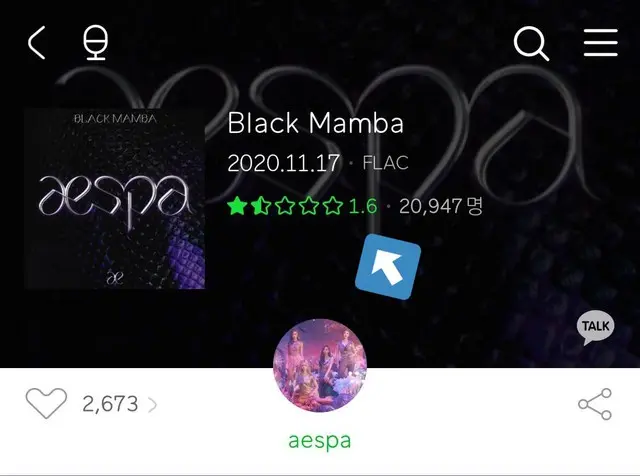Go back using the top-left arrow
Screen dimensions: 640x476
point(37,43)
